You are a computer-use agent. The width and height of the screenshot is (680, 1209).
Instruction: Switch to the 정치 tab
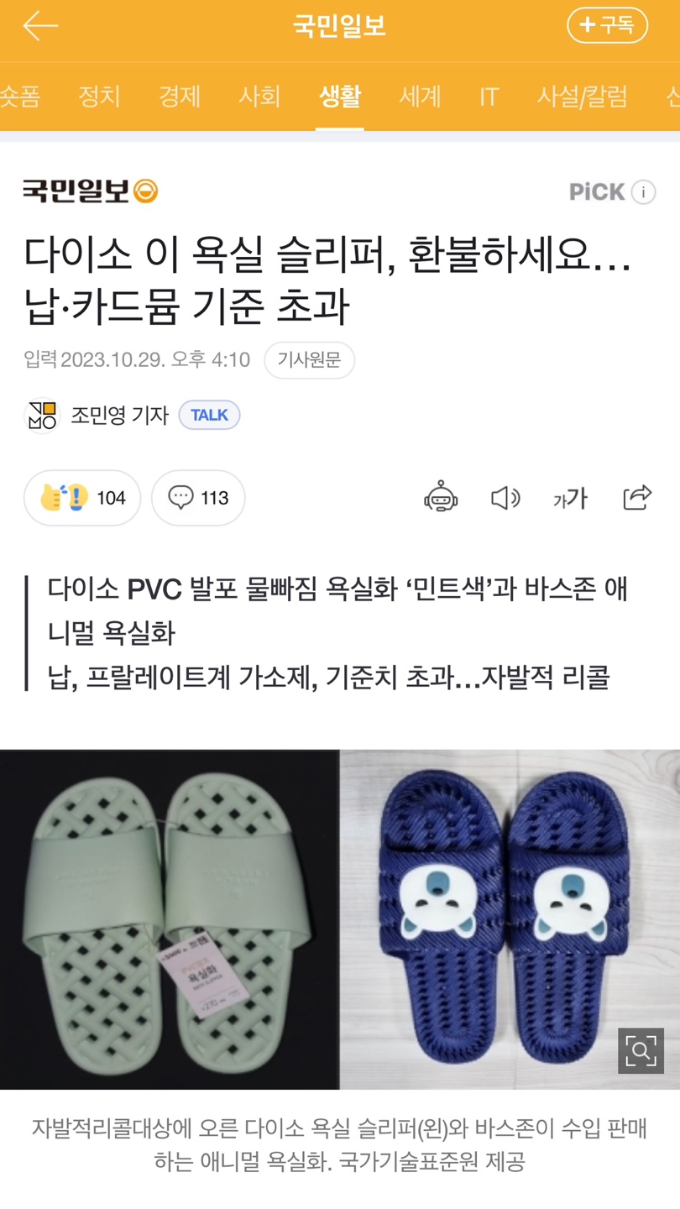pos(99,97)
